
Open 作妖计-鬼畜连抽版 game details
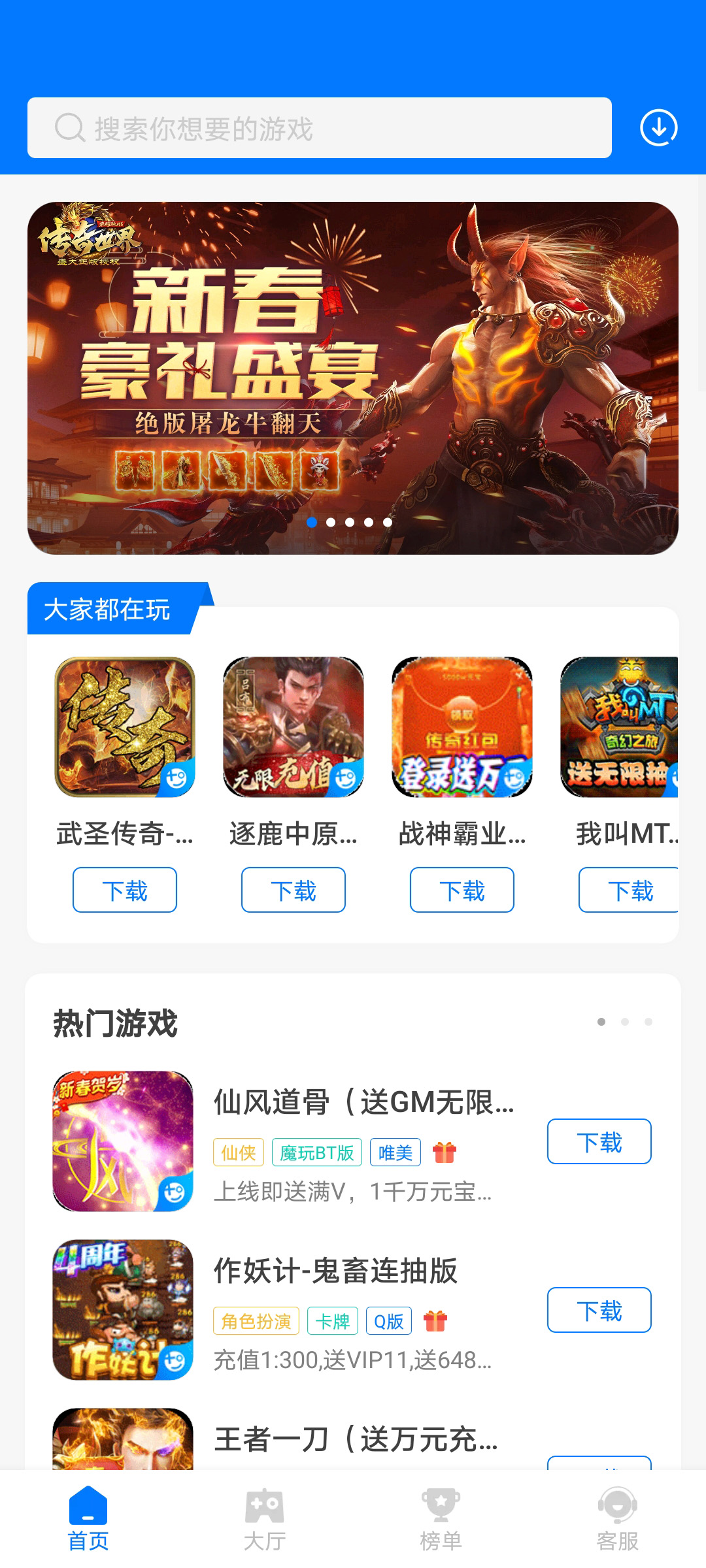pos(336,1271)
